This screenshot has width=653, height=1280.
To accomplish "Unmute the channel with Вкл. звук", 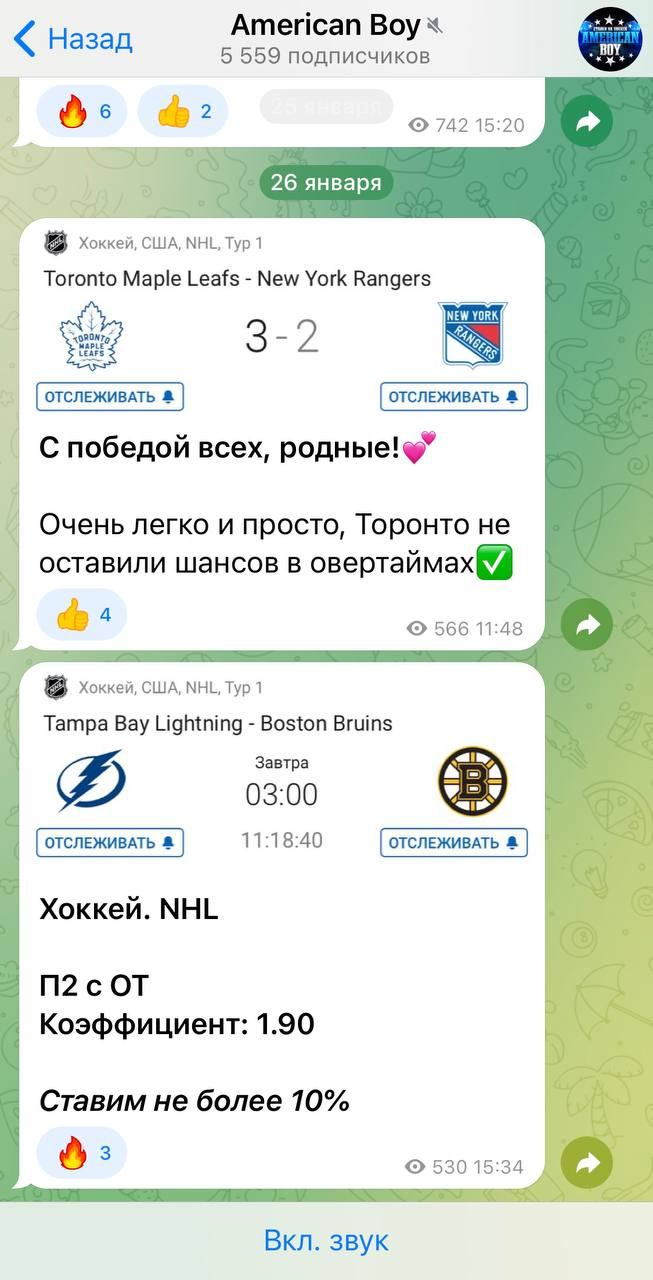I will click(326, 1241).
